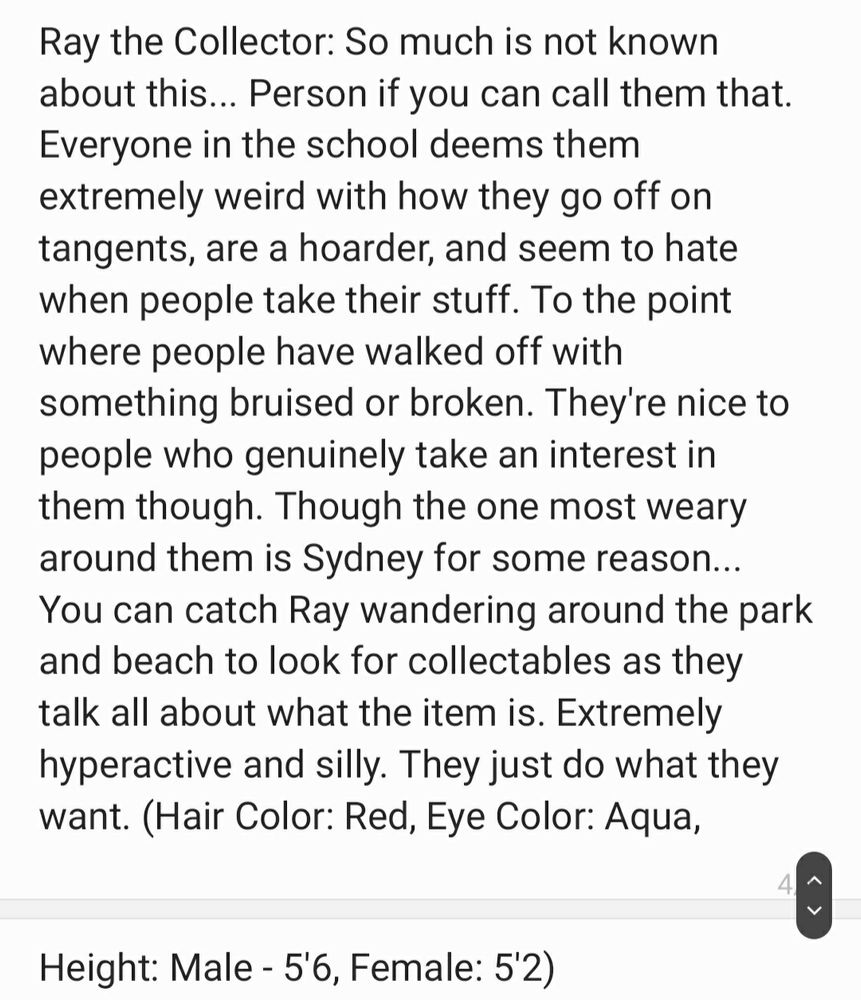Tap the document fast-scroll handle
861x1000 pixels.
point(813,895)
